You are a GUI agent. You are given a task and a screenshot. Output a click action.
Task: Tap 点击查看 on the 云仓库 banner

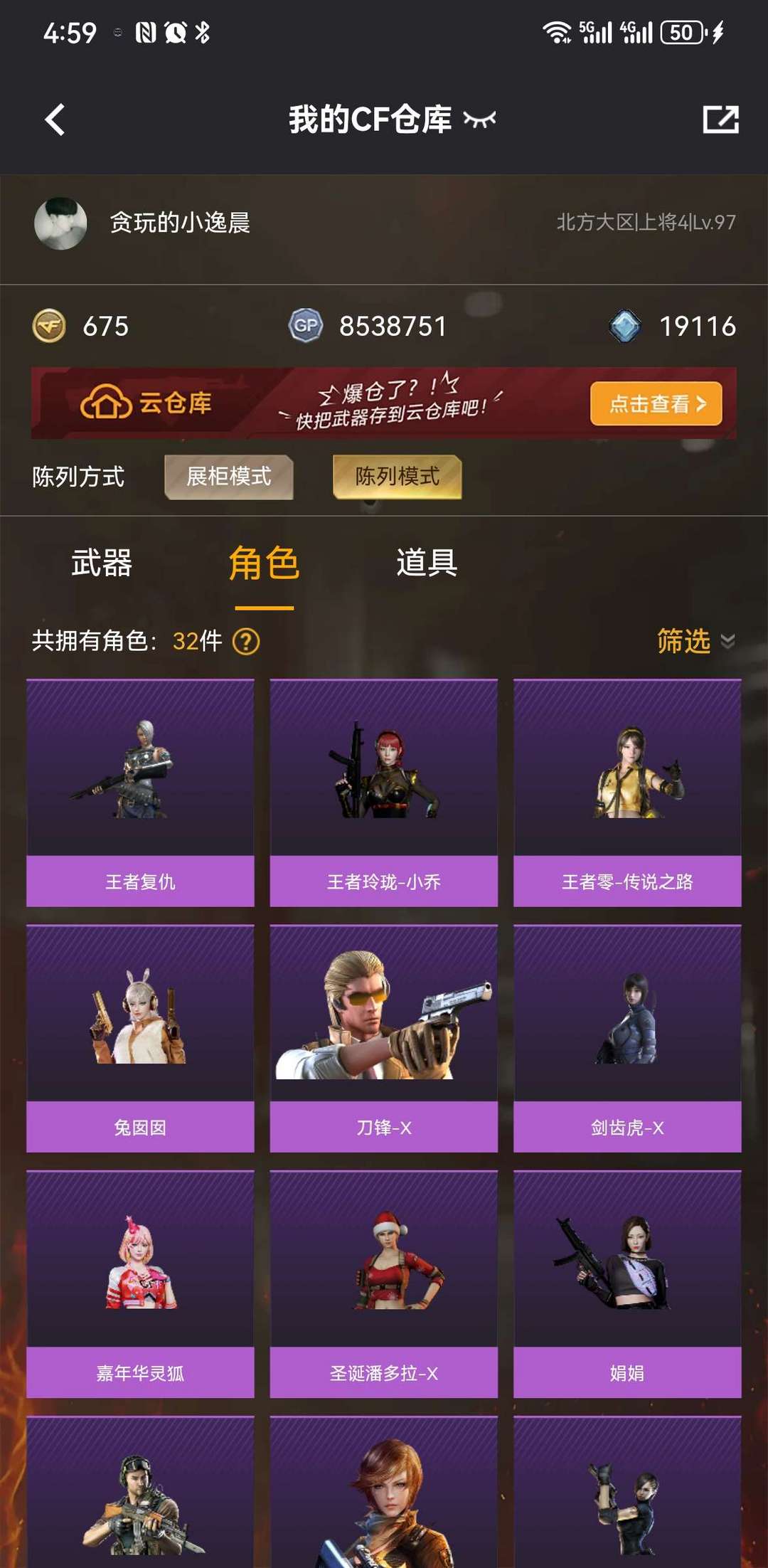(x=656, y=403)
